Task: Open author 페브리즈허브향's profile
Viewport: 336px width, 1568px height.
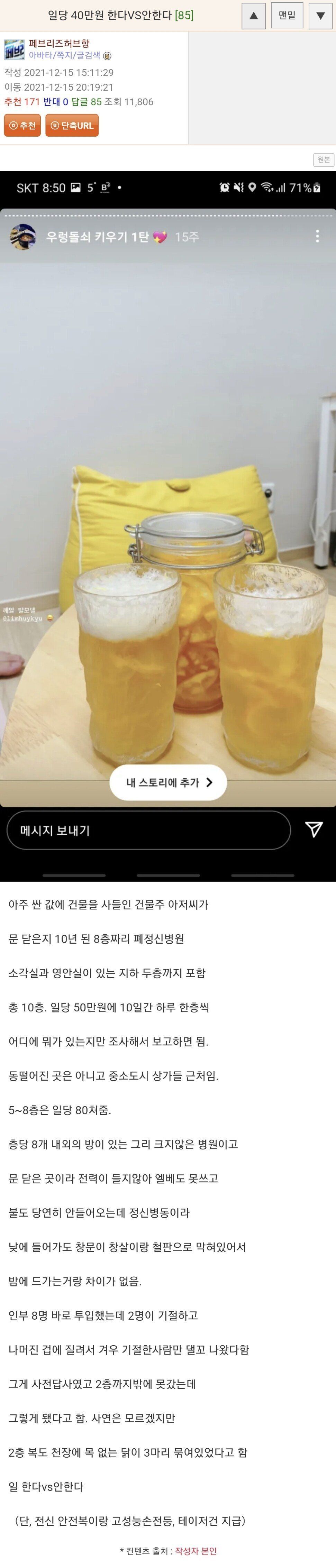Action: tap(59, 43)
